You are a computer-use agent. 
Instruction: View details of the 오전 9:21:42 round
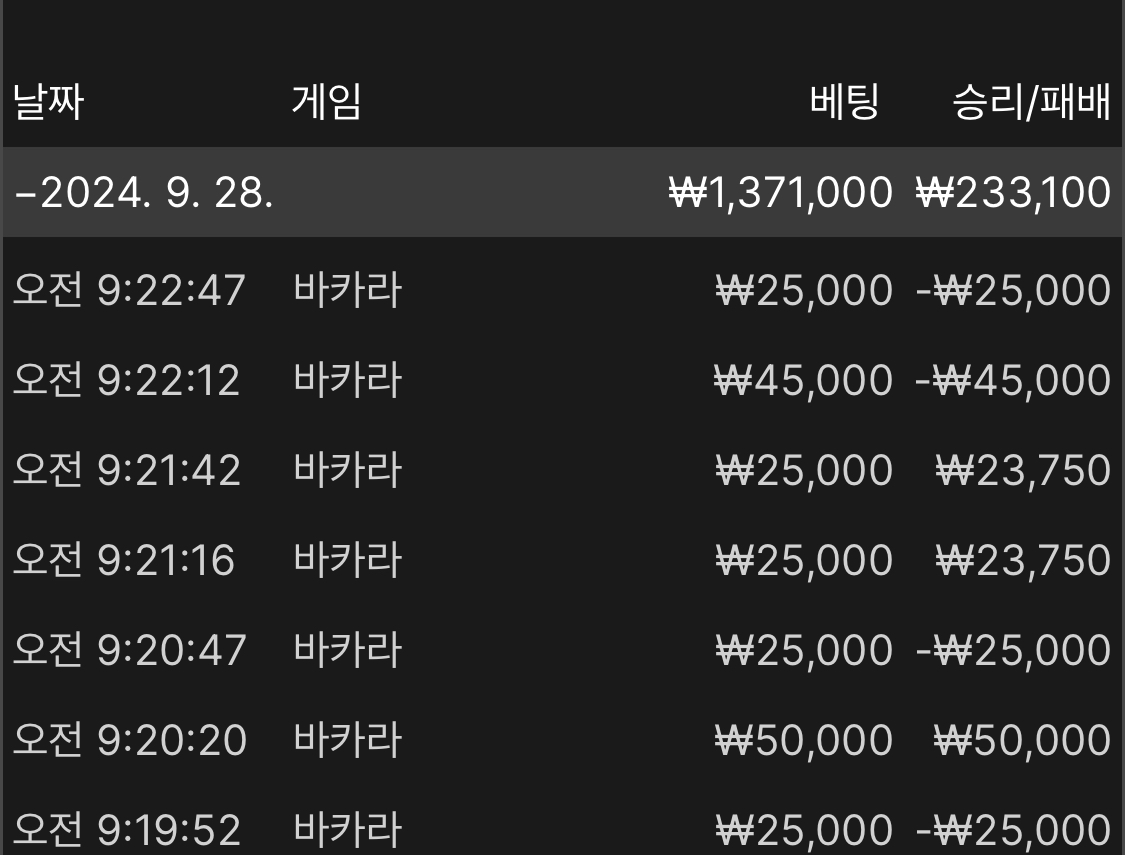pos(562,471)
